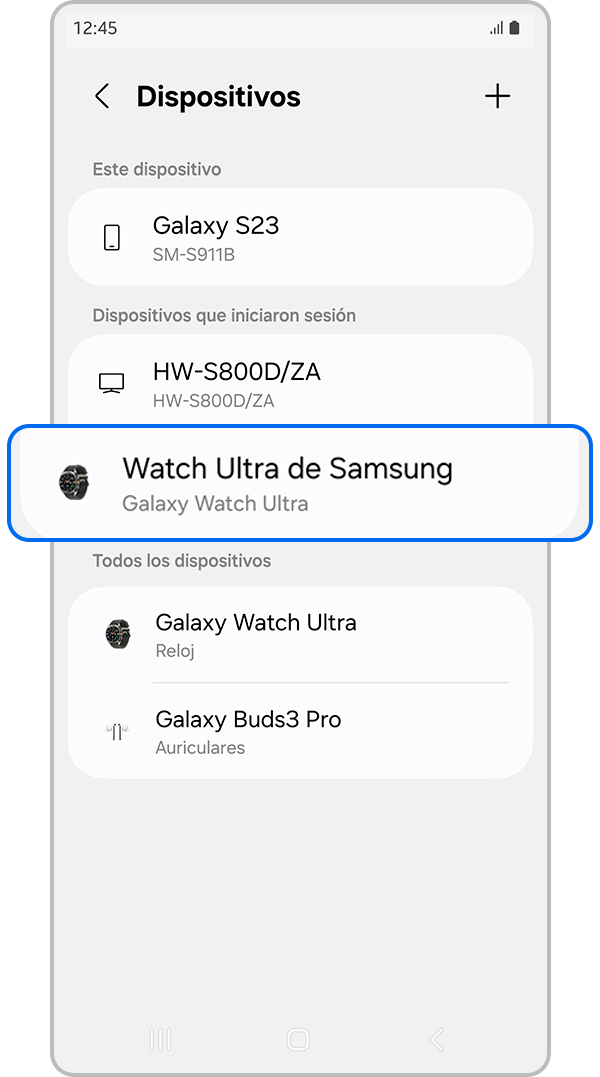Open the Galaxy S23 device row

300,237
